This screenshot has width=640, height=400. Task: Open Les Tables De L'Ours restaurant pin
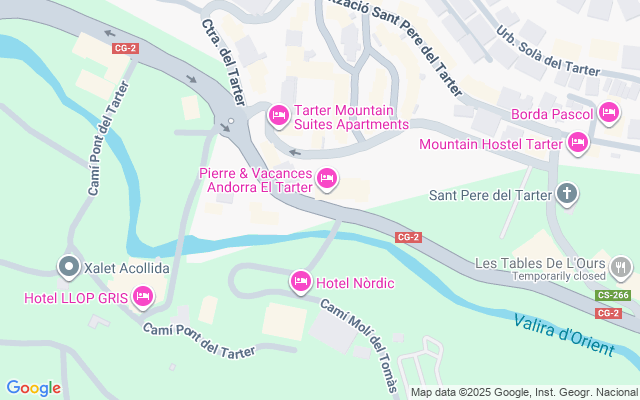pyautogui.click(x=621, y=269)
